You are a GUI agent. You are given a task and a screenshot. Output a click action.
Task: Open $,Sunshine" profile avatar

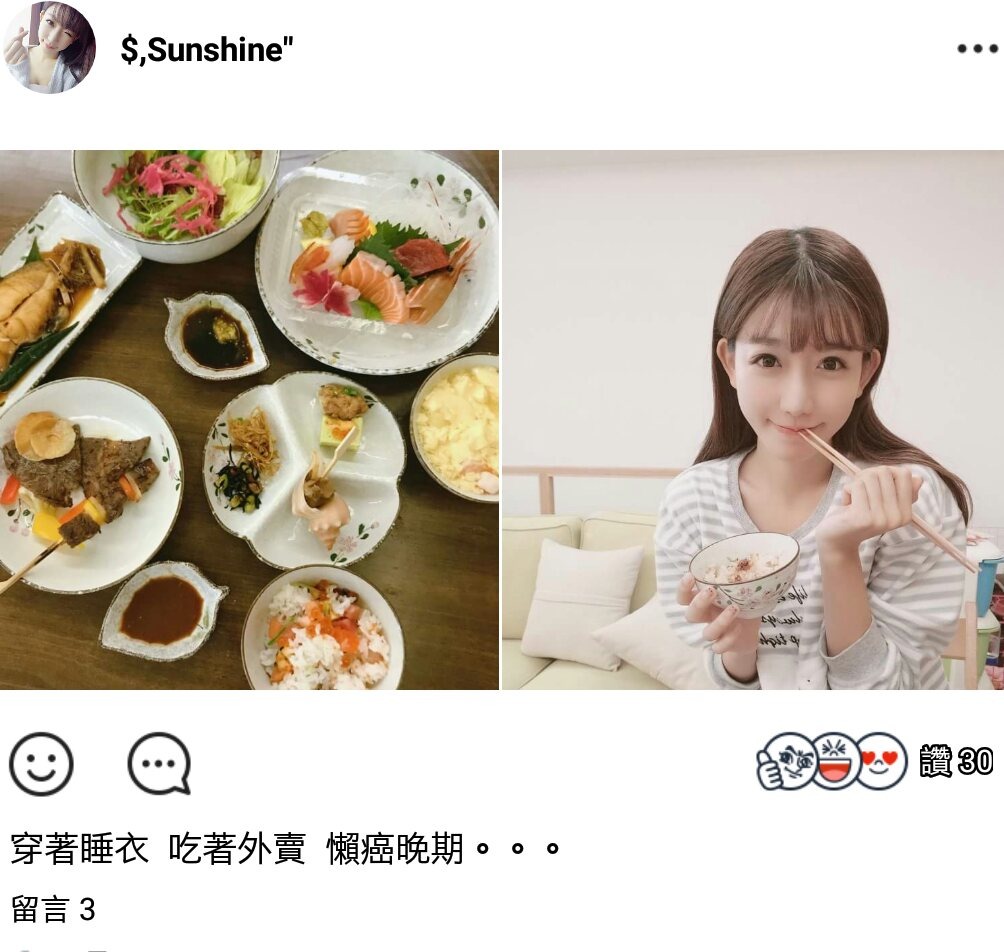(49, 47)
